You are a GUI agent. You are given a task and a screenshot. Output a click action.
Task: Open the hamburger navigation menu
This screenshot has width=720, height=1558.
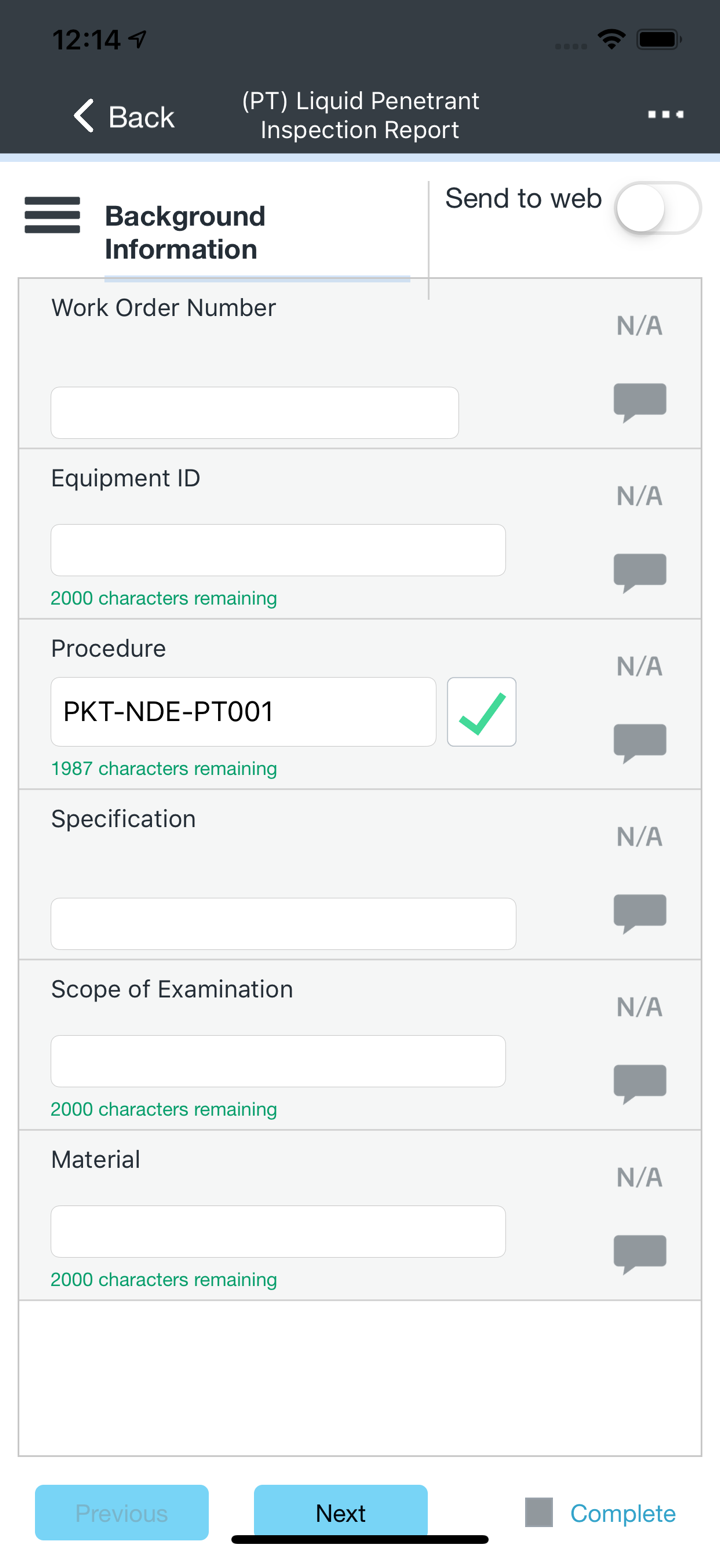tap(52, 214)
